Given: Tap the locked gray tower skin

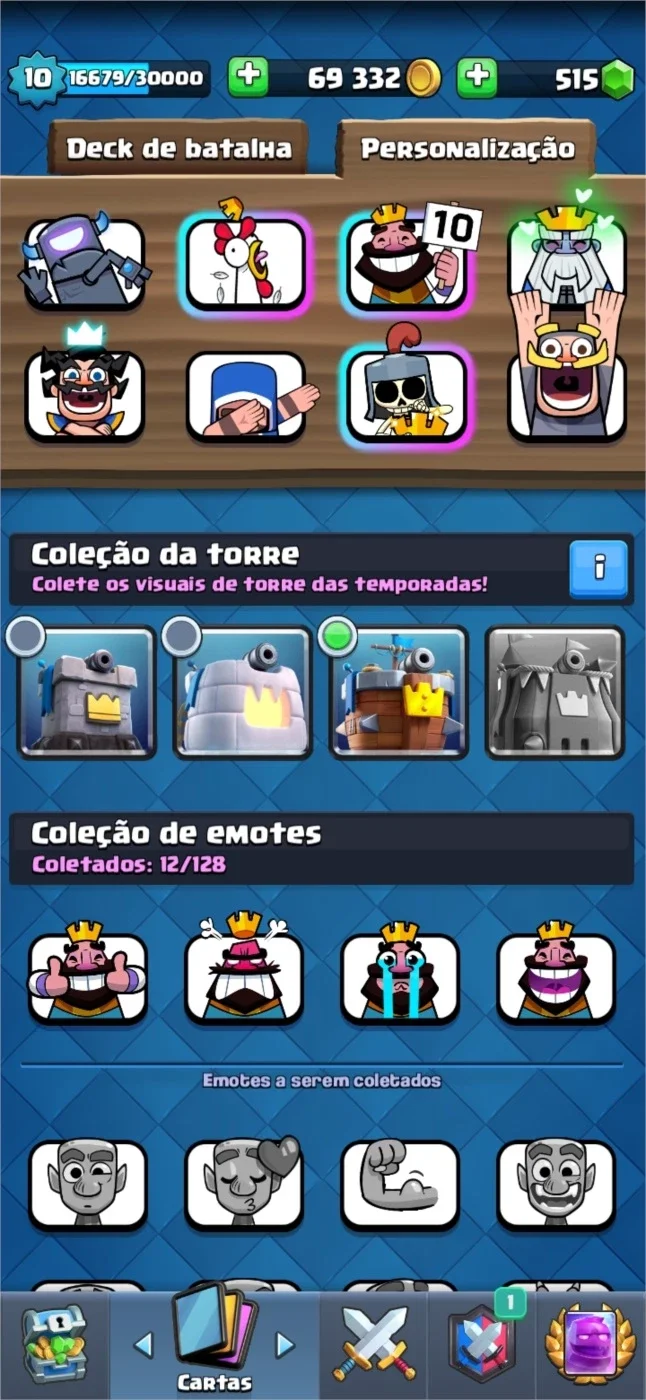Looking at the screenshot, I should tap(555, 692).
